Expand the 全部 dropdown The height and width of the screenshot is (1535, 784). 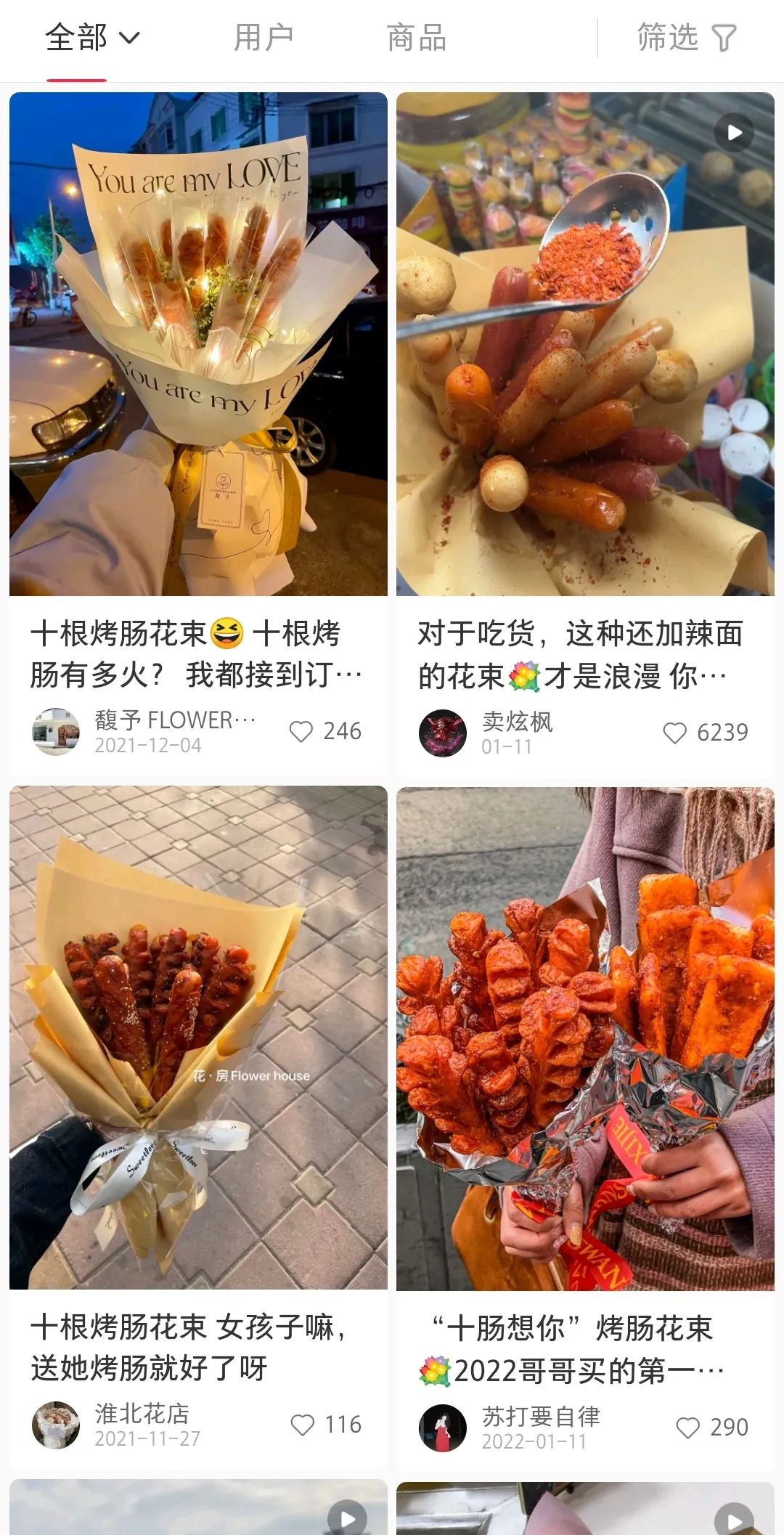[x=91, y=38]
